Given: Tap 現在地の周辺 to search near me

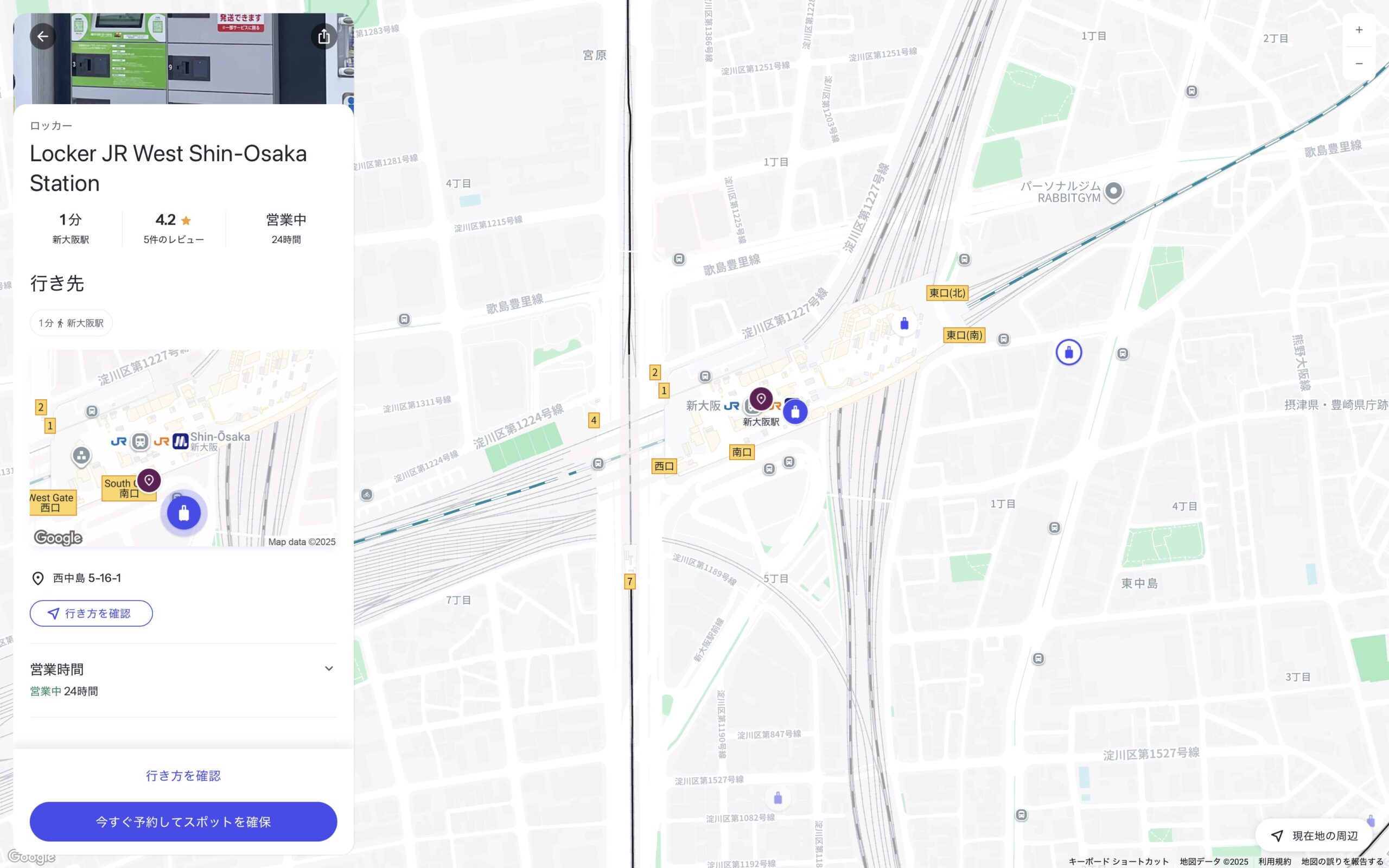Looking at the screenshot, I should click(x=1314, y=836).
